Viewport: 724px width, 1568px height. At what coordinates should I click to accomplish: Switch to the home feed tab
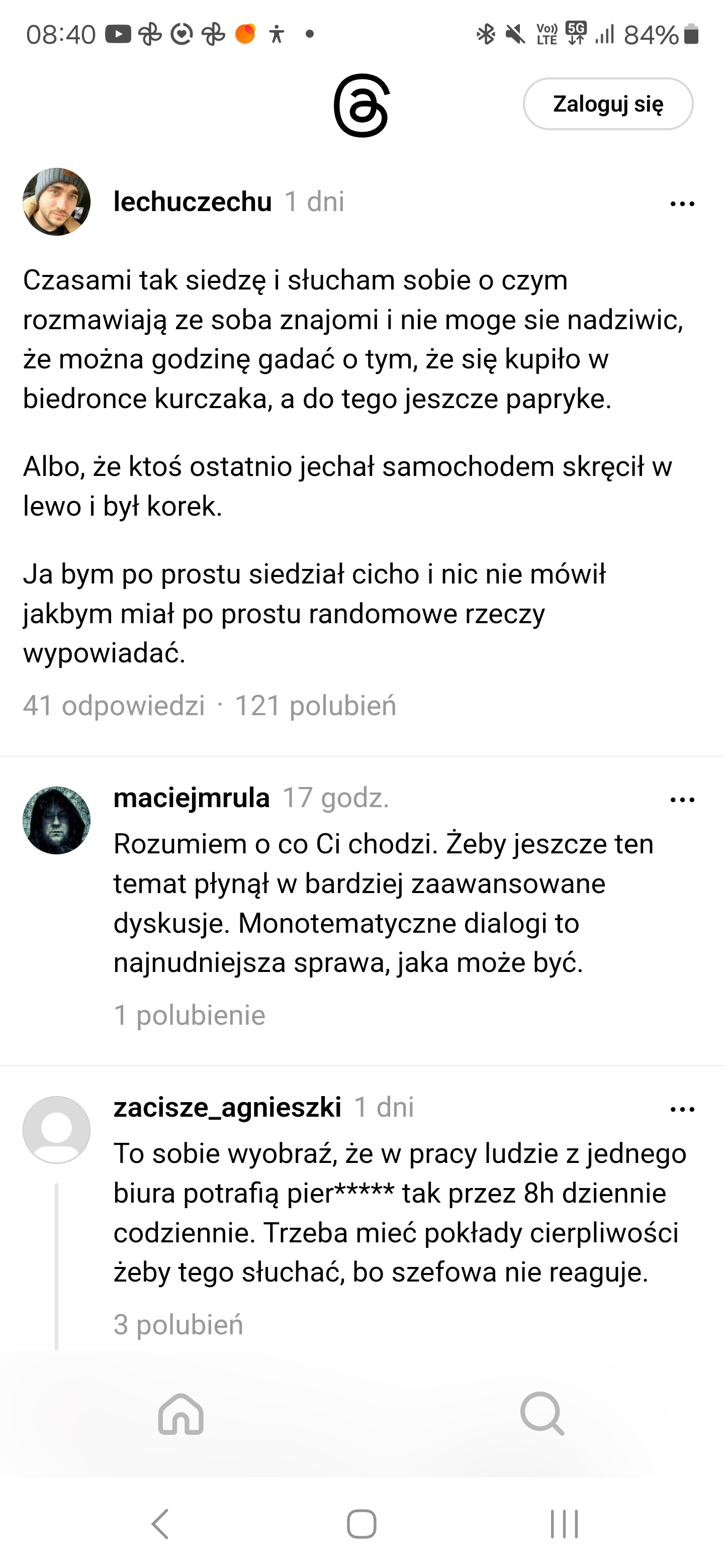tap(181, 1414)
